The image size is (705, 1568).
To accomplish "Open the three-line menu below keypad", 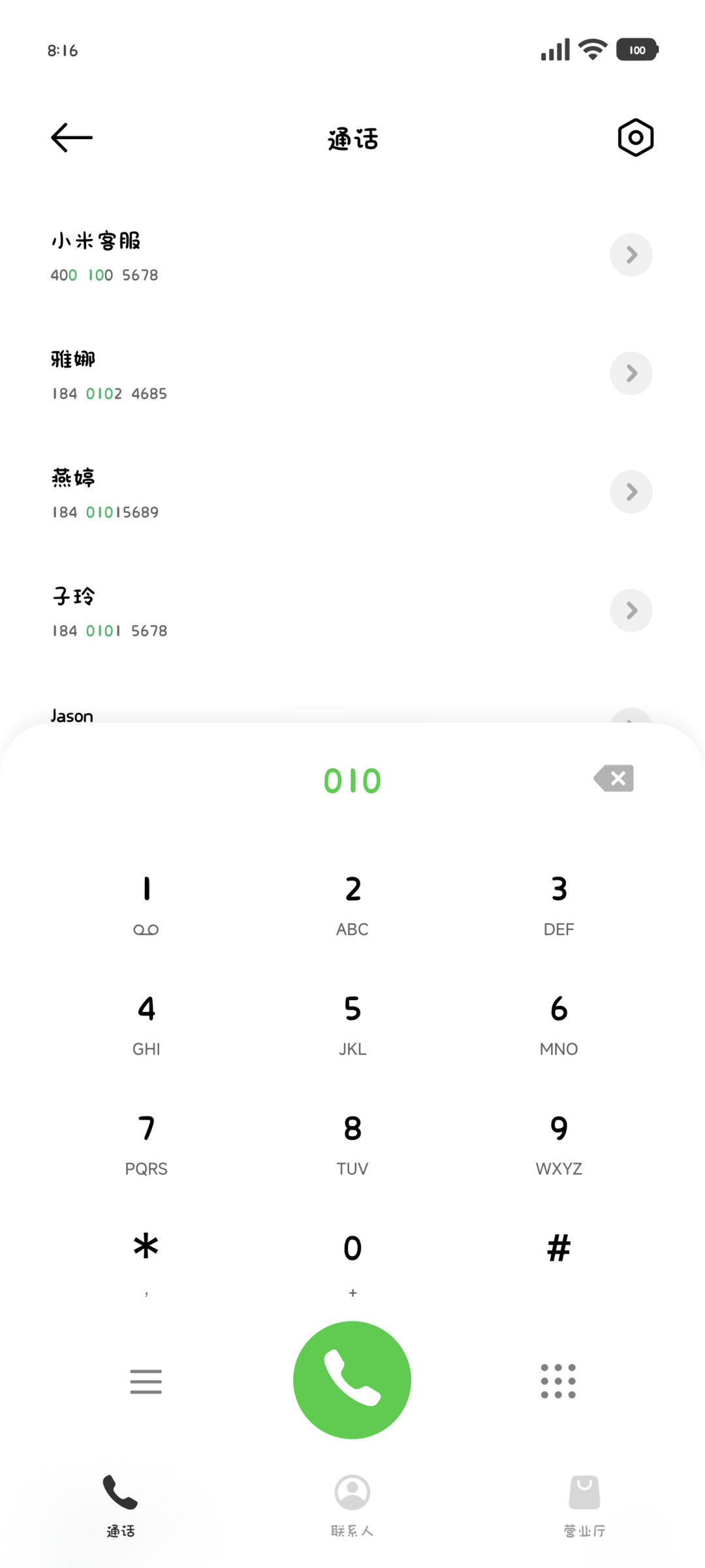I will [146, 1381].
